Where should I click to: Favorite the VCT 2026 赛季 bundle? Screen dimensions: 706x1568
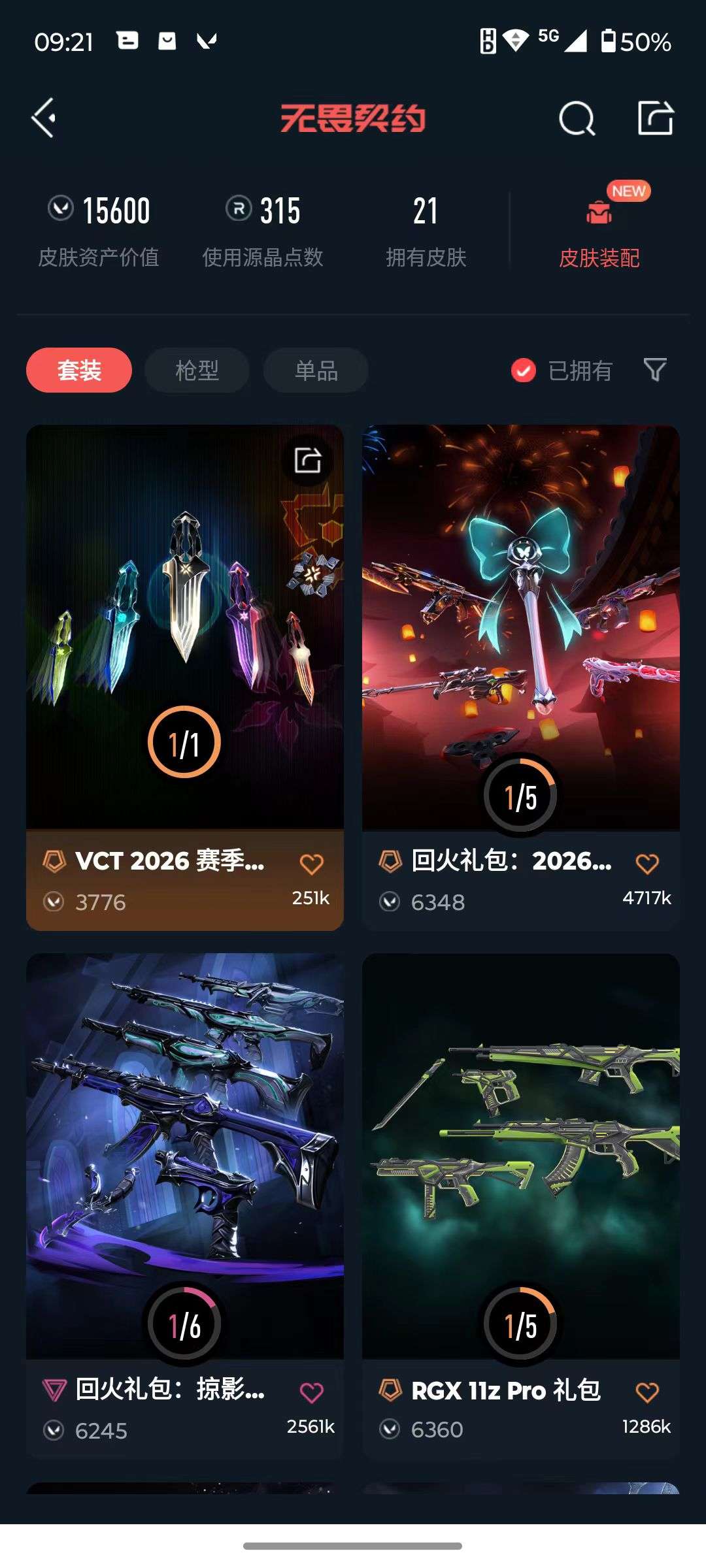point(312,863)
